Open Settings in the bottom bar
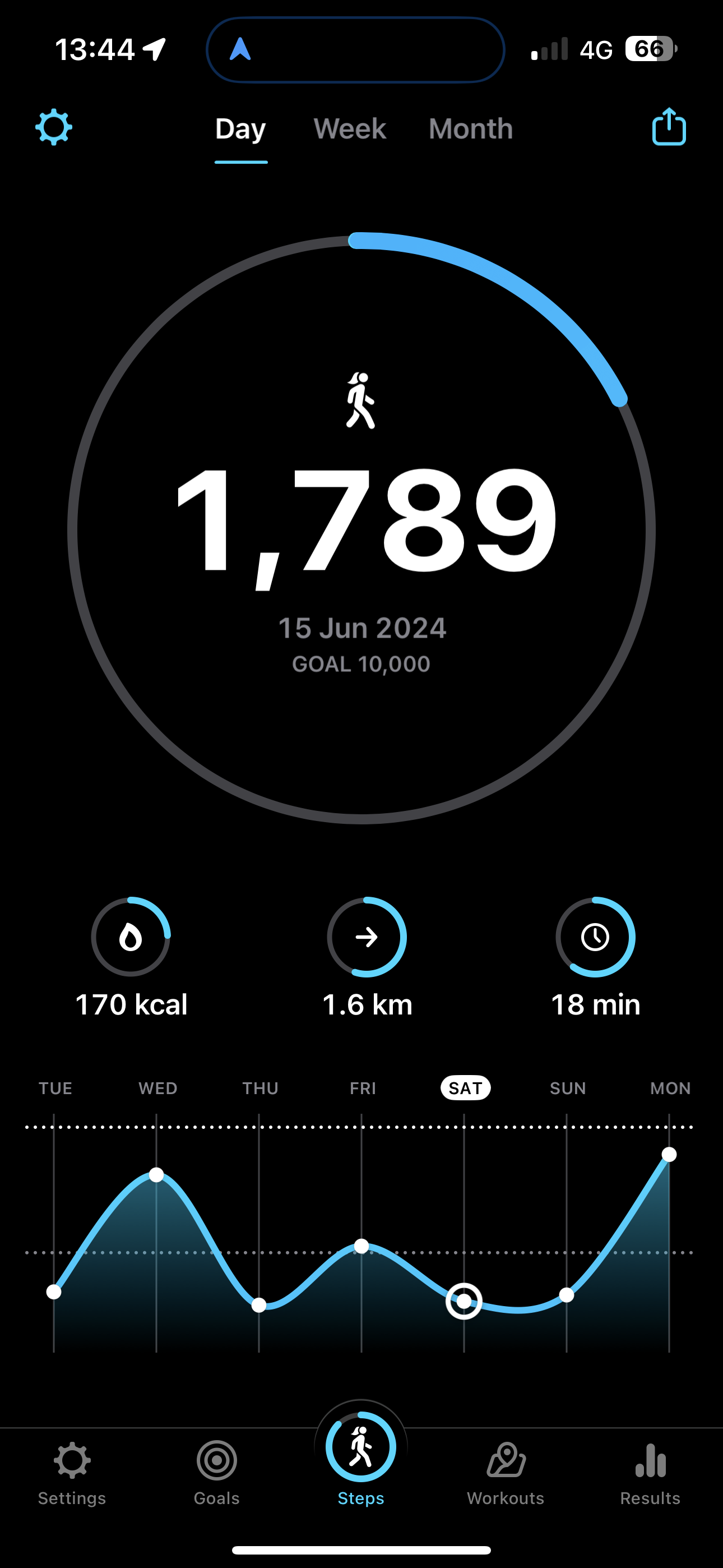 (x=72, y=1473)
